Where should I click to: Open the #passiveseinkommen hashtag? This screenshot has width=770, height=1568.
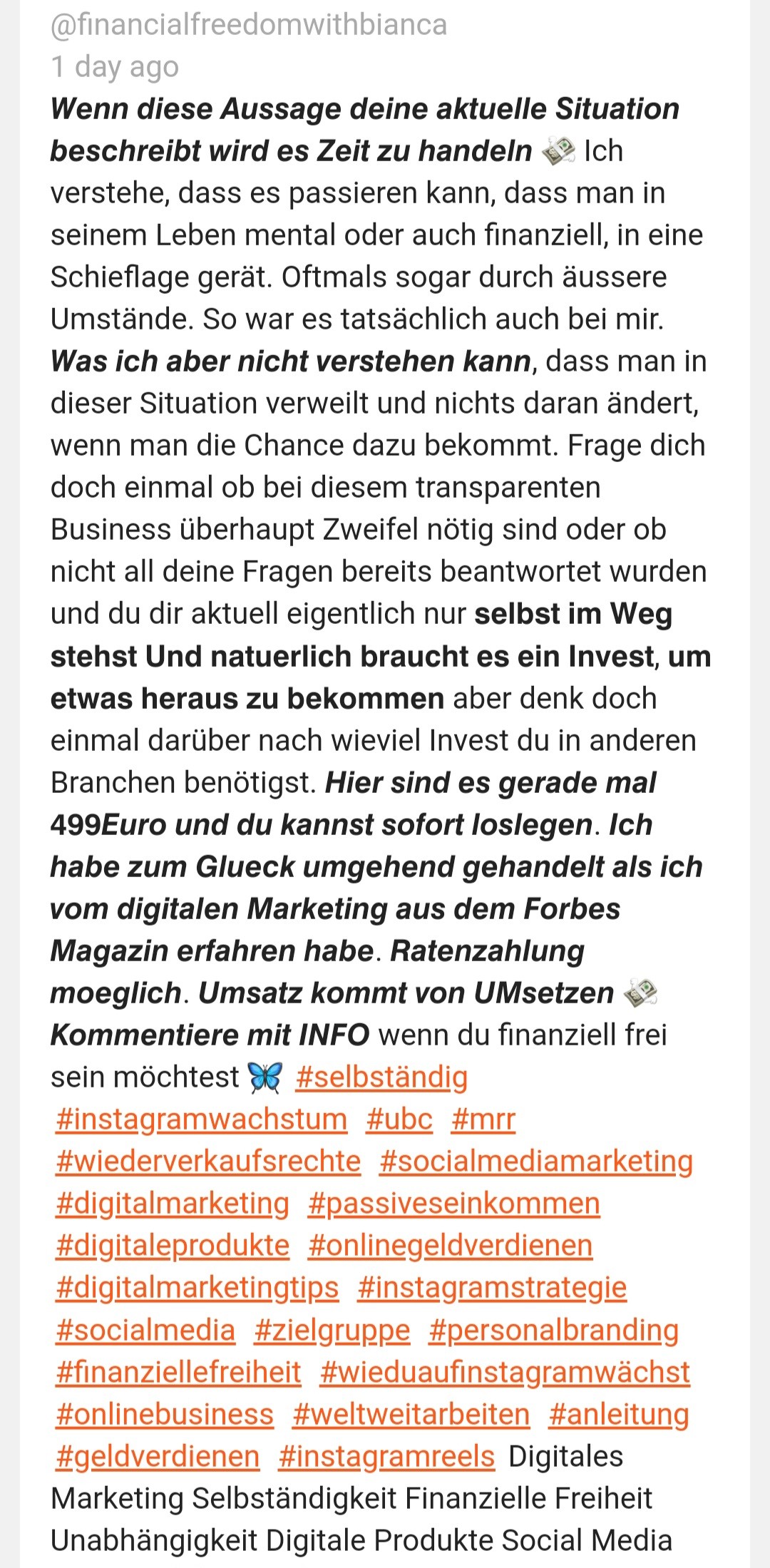(454, 1203)
